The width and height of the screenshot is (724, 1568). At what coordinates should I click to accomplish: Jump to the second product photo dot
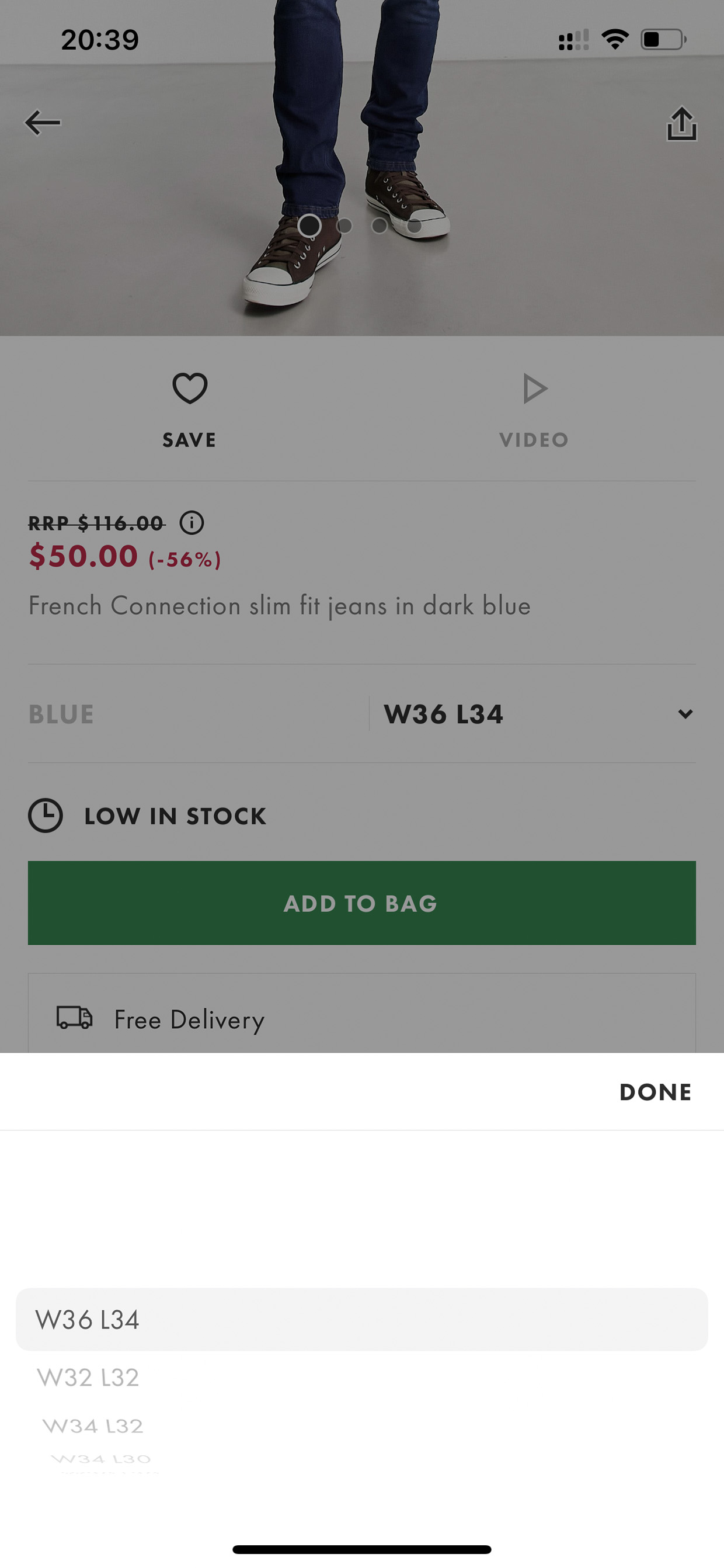[x=344, y=226]
